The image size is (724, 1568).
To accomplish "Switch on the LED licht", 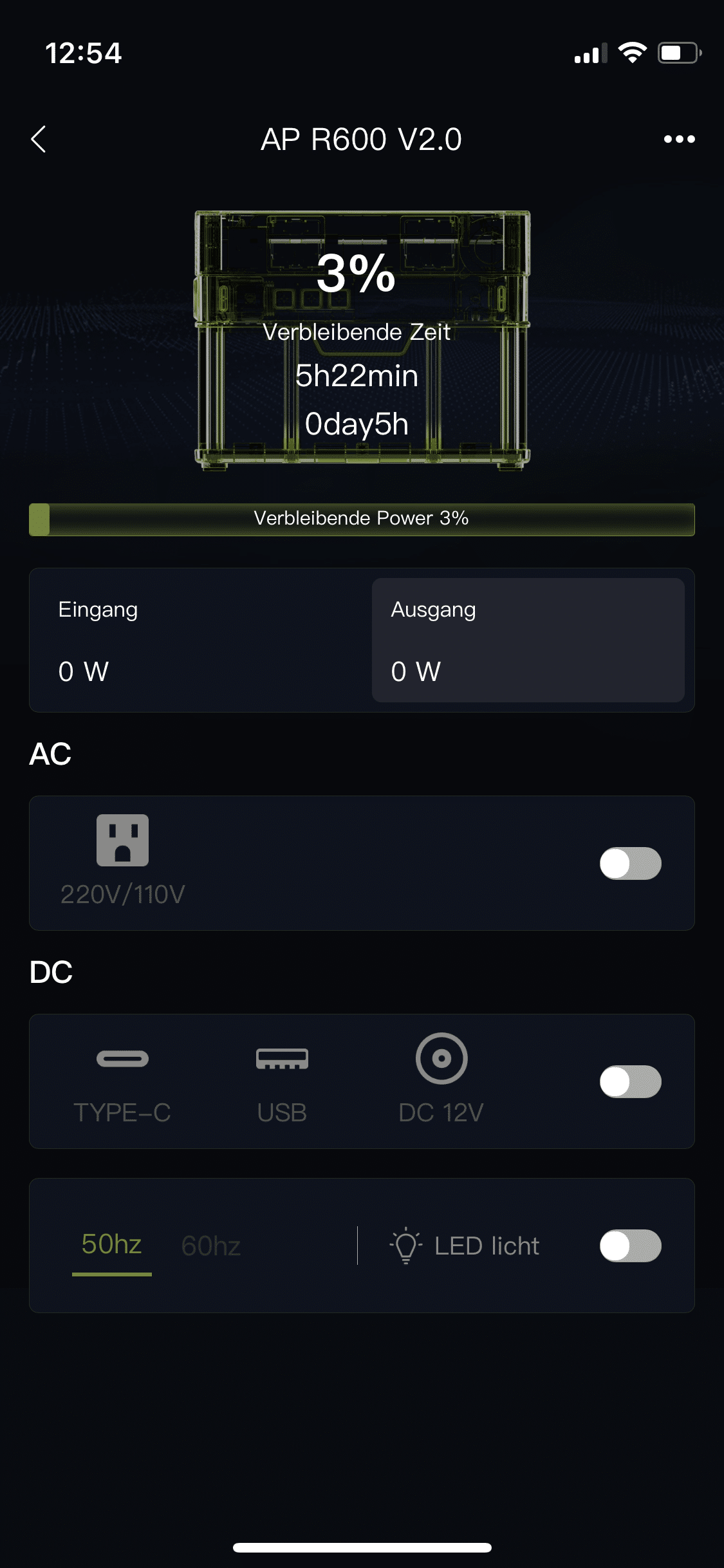I will coord(630,1246).
